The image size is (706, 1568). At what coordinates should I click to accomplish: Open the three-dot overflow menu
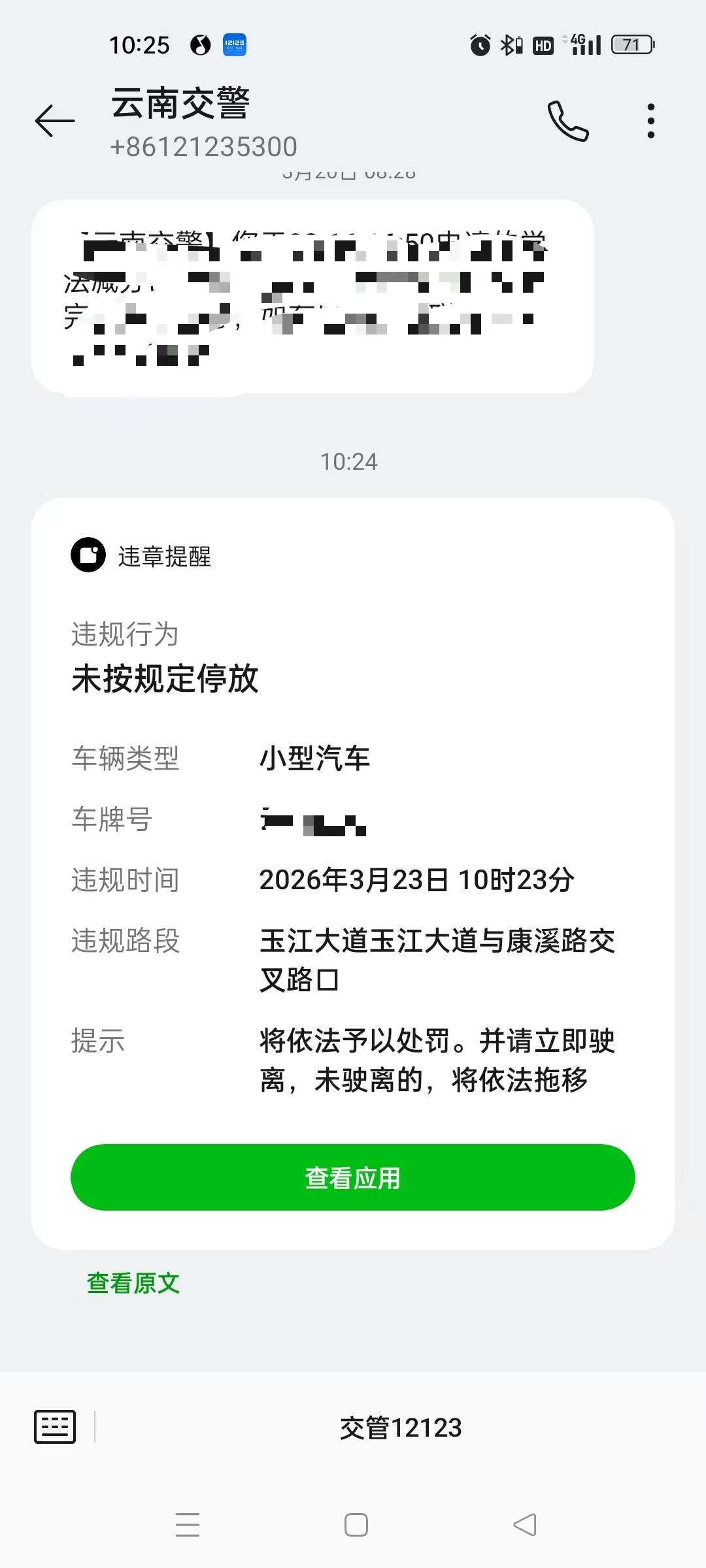pos(650,121)
